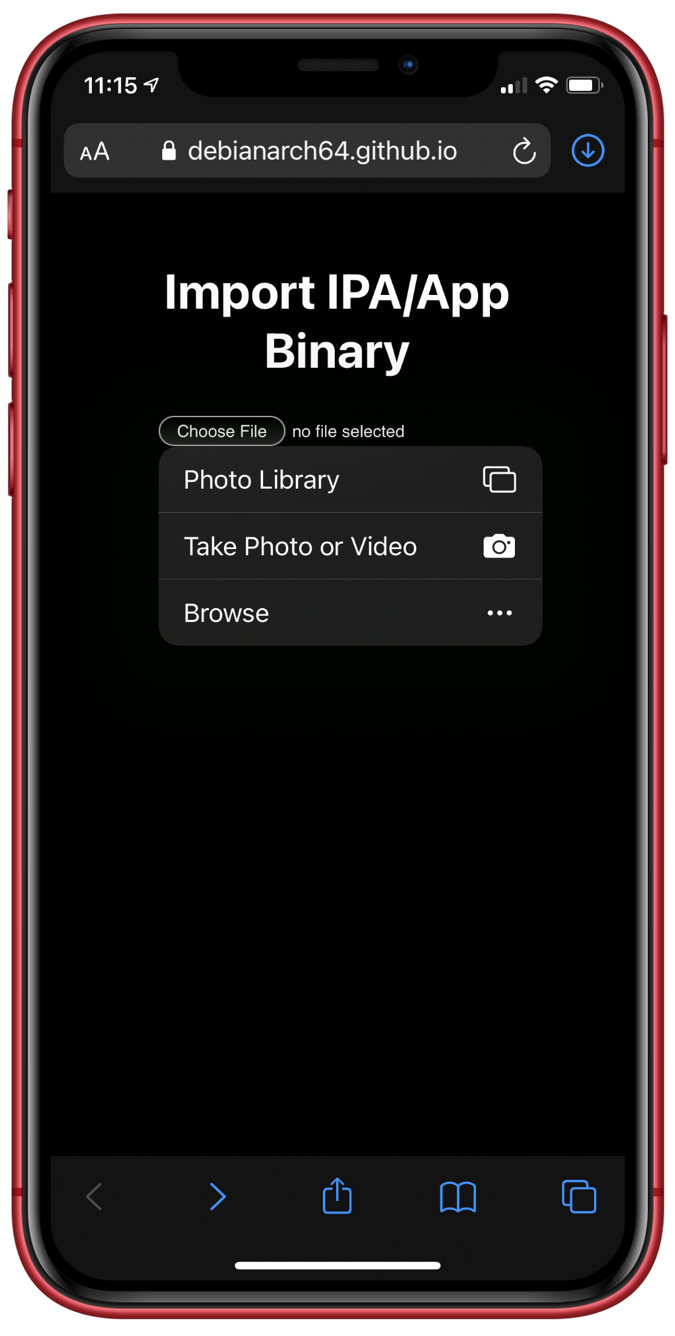Tap the debianarch64.github.io address field
Image resolution: width=675 pixels, height=1336 pixels.
(308, 151)
